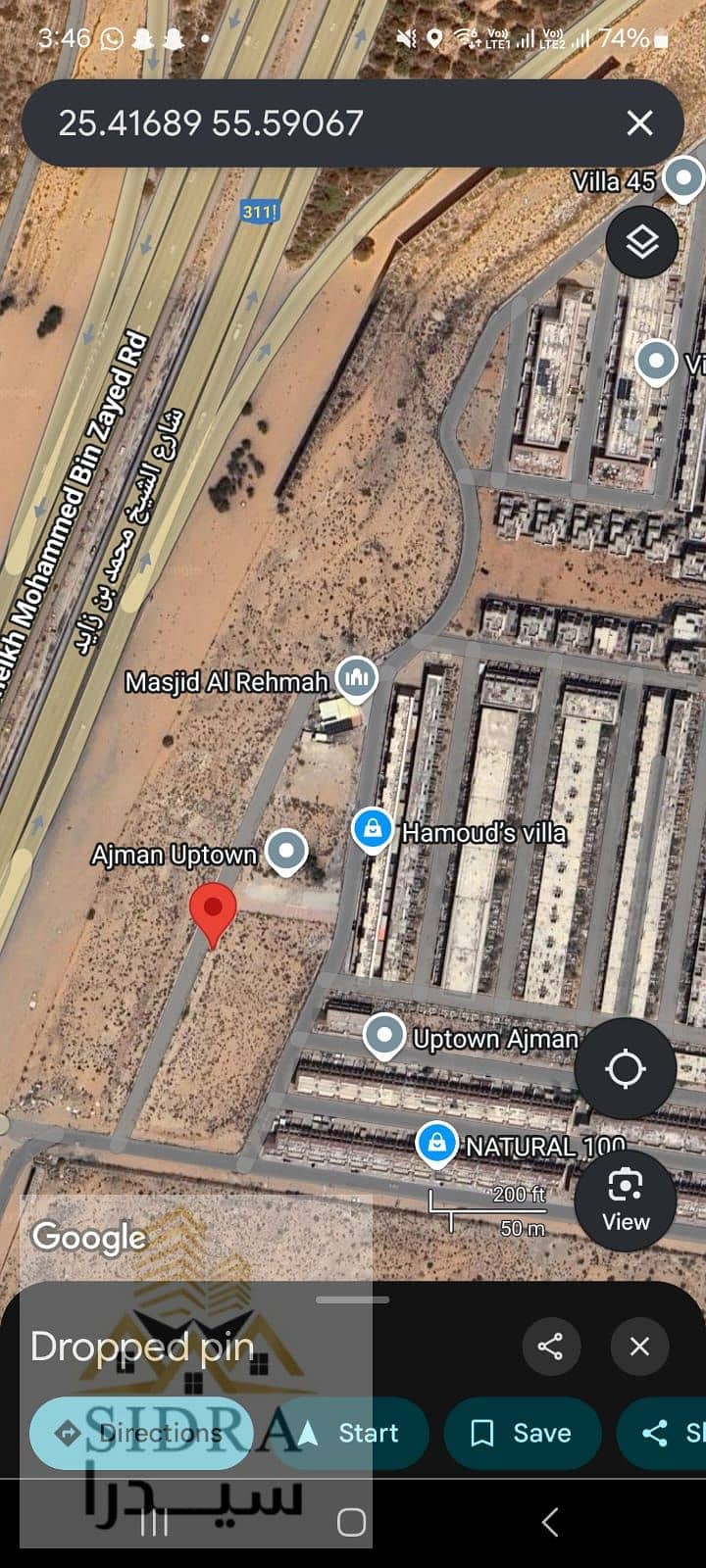Image resolution: width=706 pixels, height=1568 pixels.
Task: Tap the share icon beside Dropped pin
Action: click(x=550, y=1346)
